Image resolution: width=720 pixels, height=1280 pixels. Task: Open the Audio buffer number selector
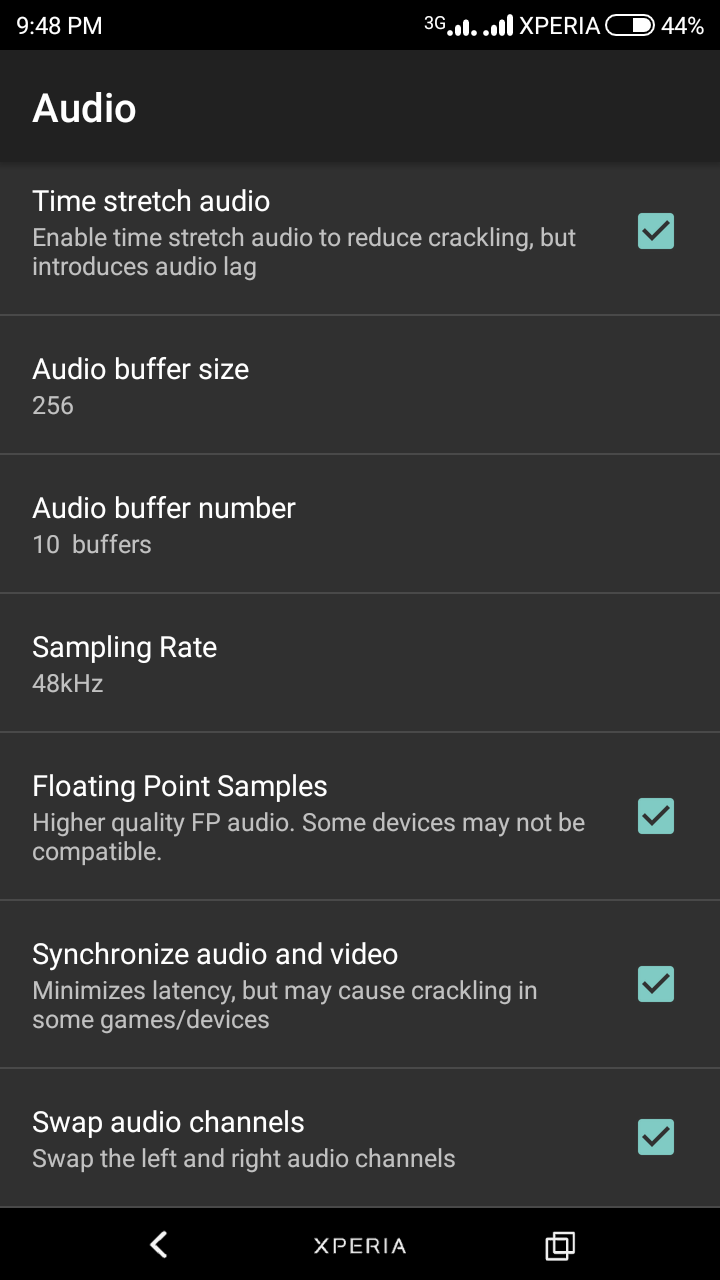(x=360, y=522)
